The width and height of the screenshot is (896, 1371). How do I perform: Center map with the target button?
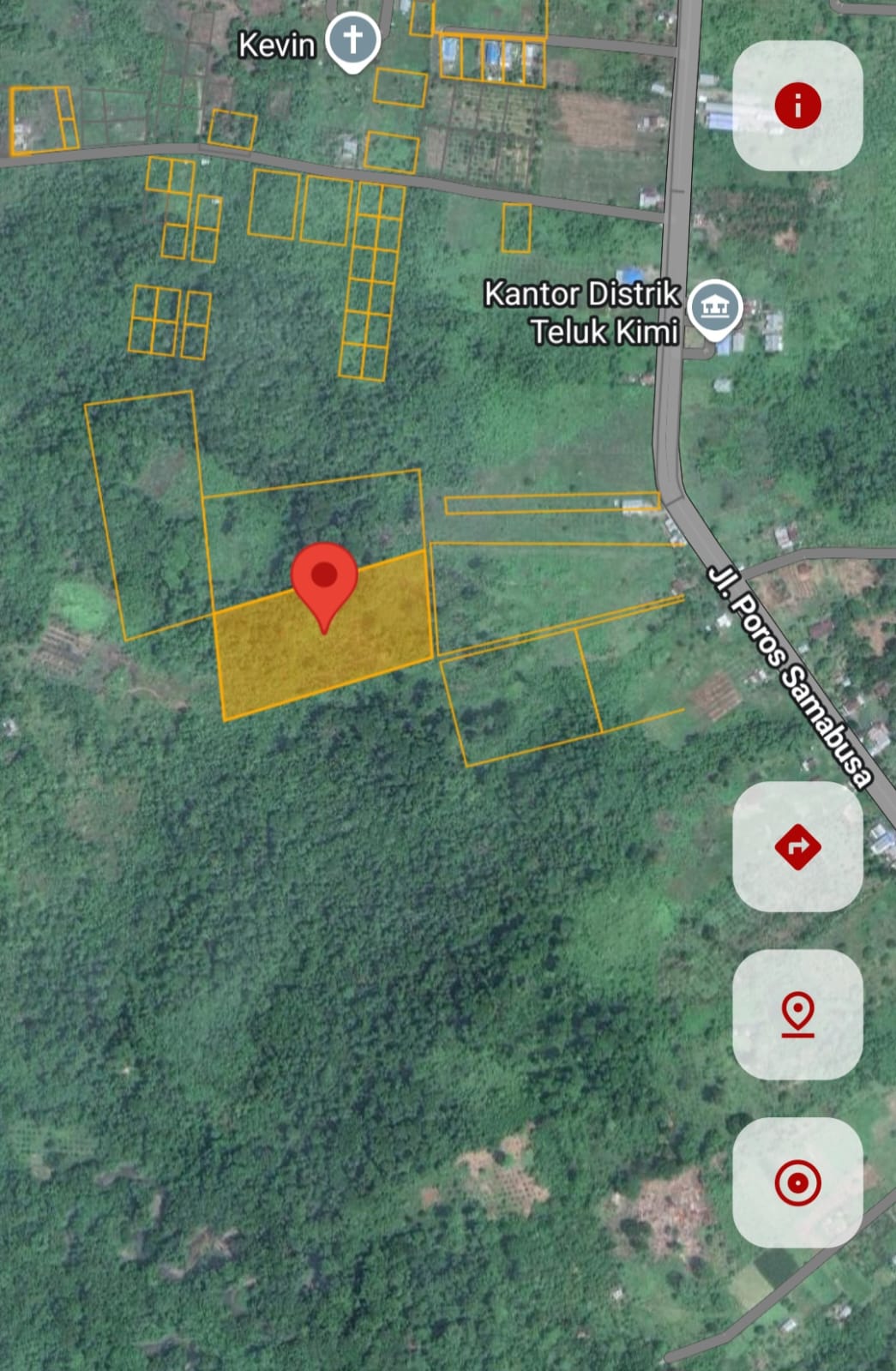point(797,1182)
